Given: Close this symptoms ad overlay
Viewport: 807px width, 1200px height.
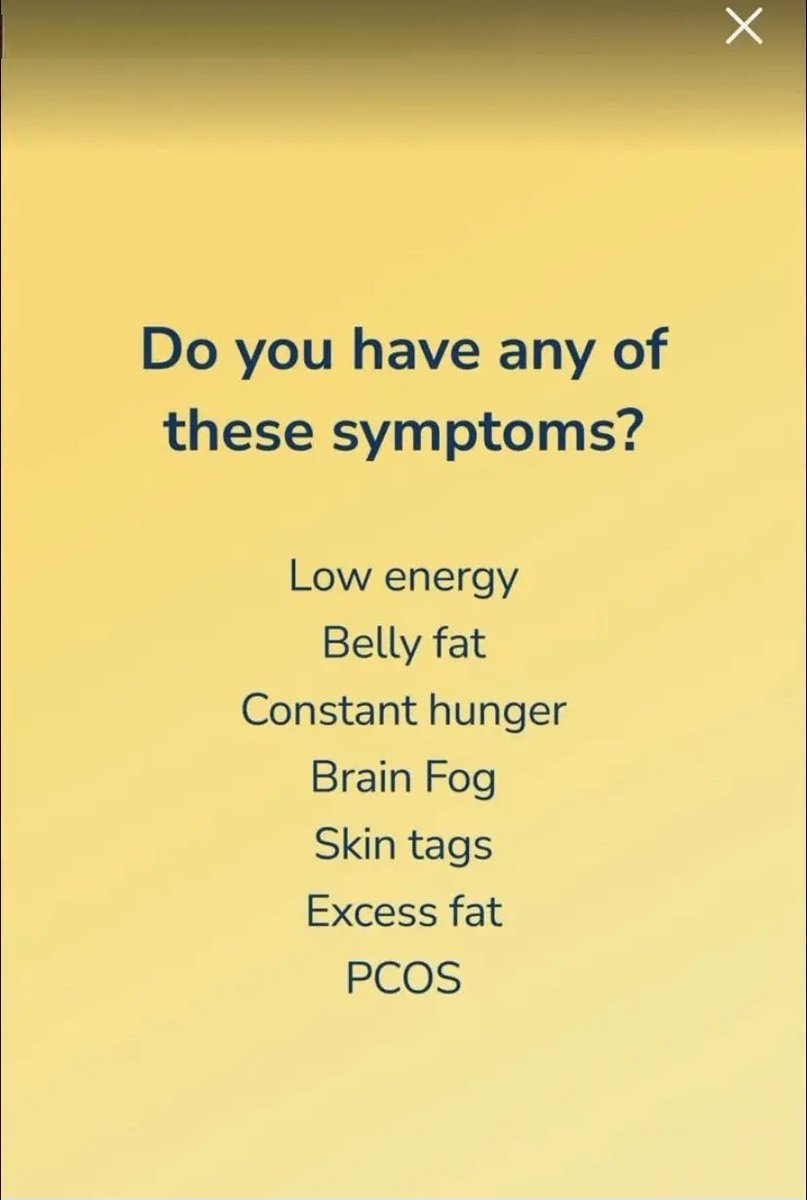Looking at the screenshot, I should [x=743, y=27].
